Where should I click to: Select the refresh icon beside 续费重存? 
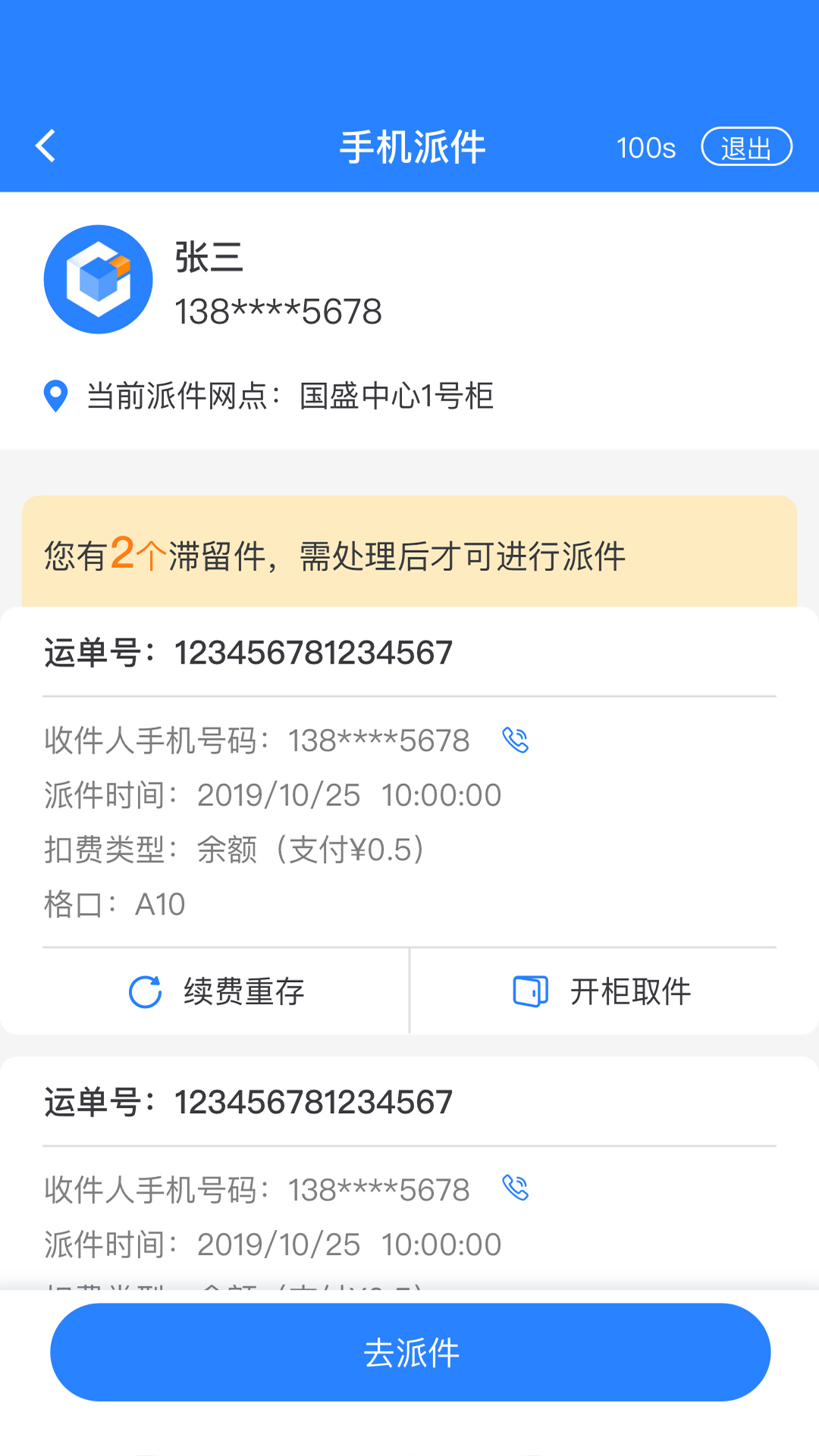tap(146, 990)
